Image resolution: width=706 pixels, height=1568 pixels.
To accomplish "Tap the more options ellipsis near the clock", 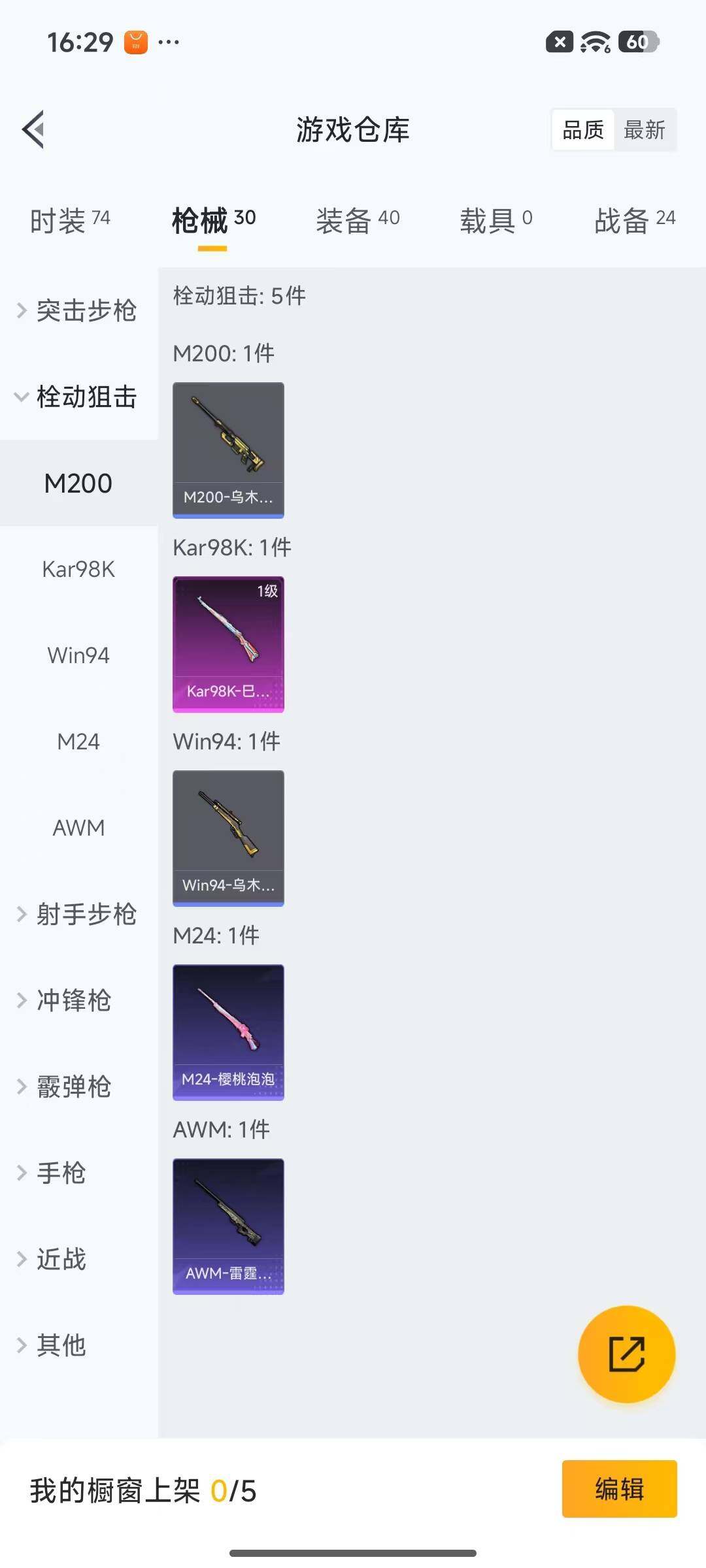I will coord(169,42).
